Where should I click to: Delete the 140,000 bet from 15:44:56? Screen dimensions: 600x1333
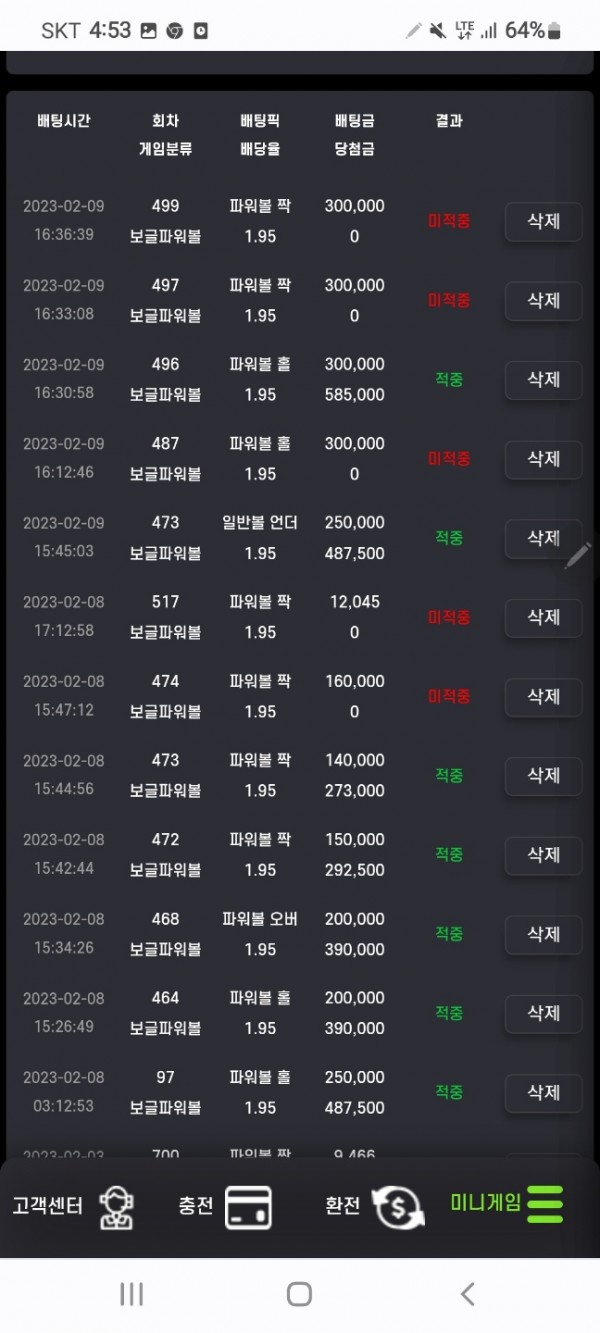point(543,776)
